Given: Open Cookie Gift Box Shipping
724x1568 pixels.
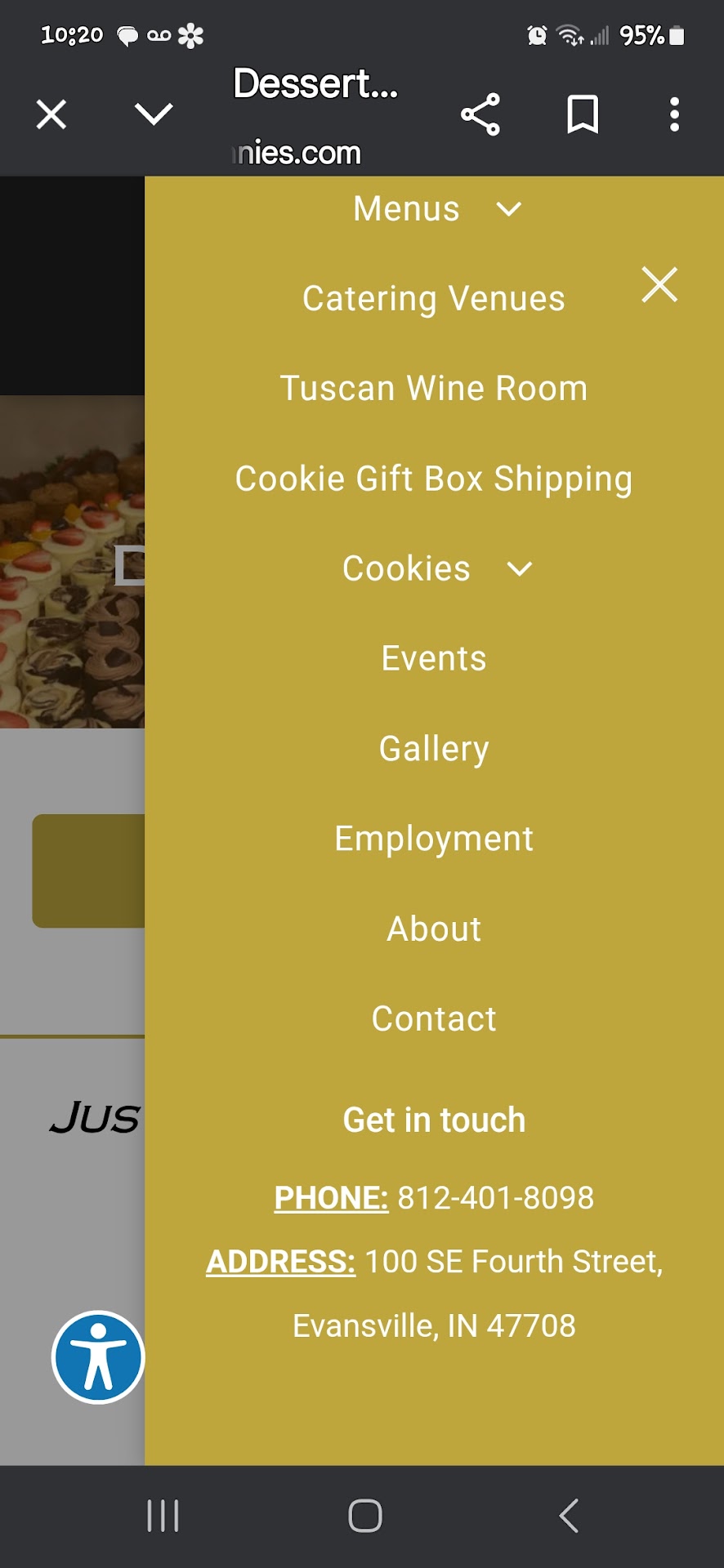Looking at the screenshot, I should (433, 479).
